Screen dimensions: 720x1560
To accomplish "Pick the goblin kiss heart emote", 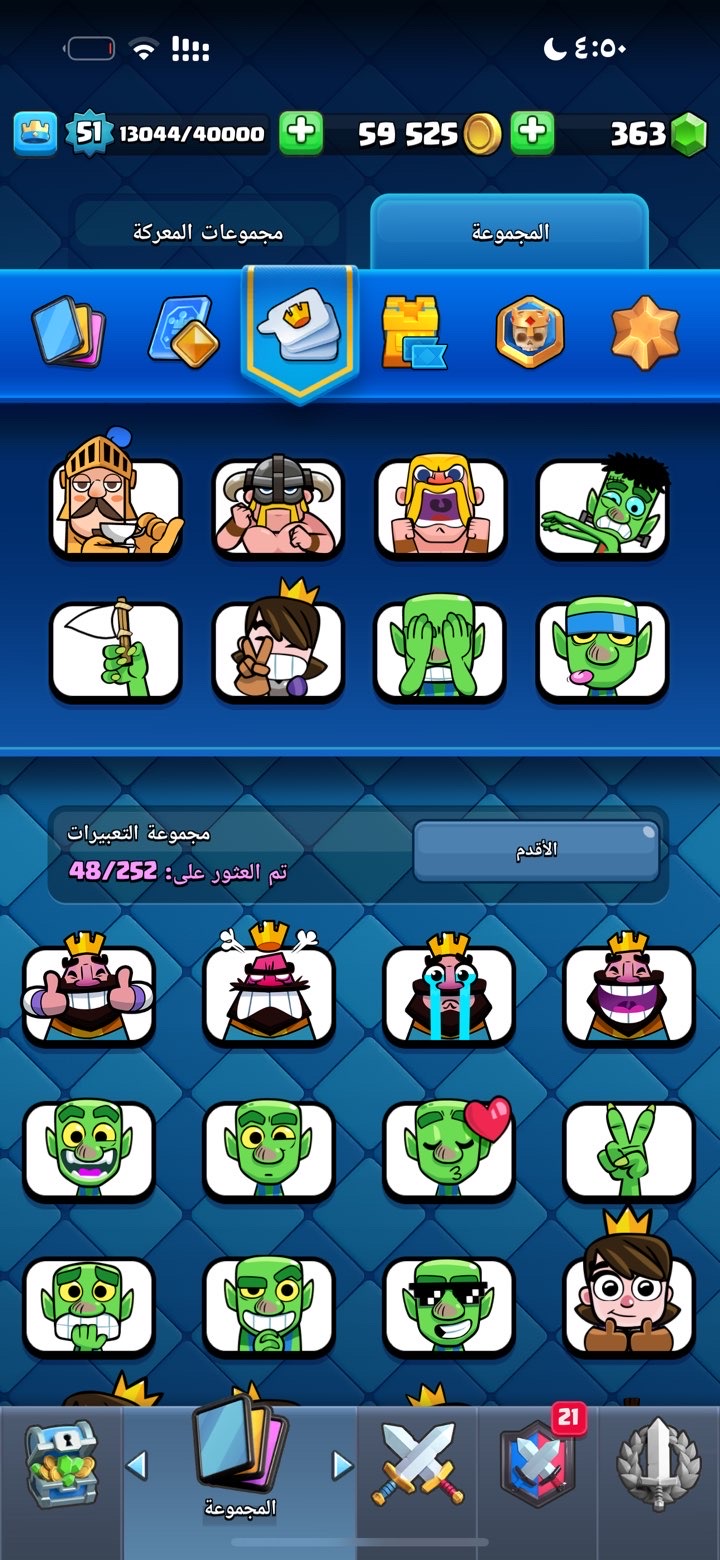I will [x=448, y=1150].
